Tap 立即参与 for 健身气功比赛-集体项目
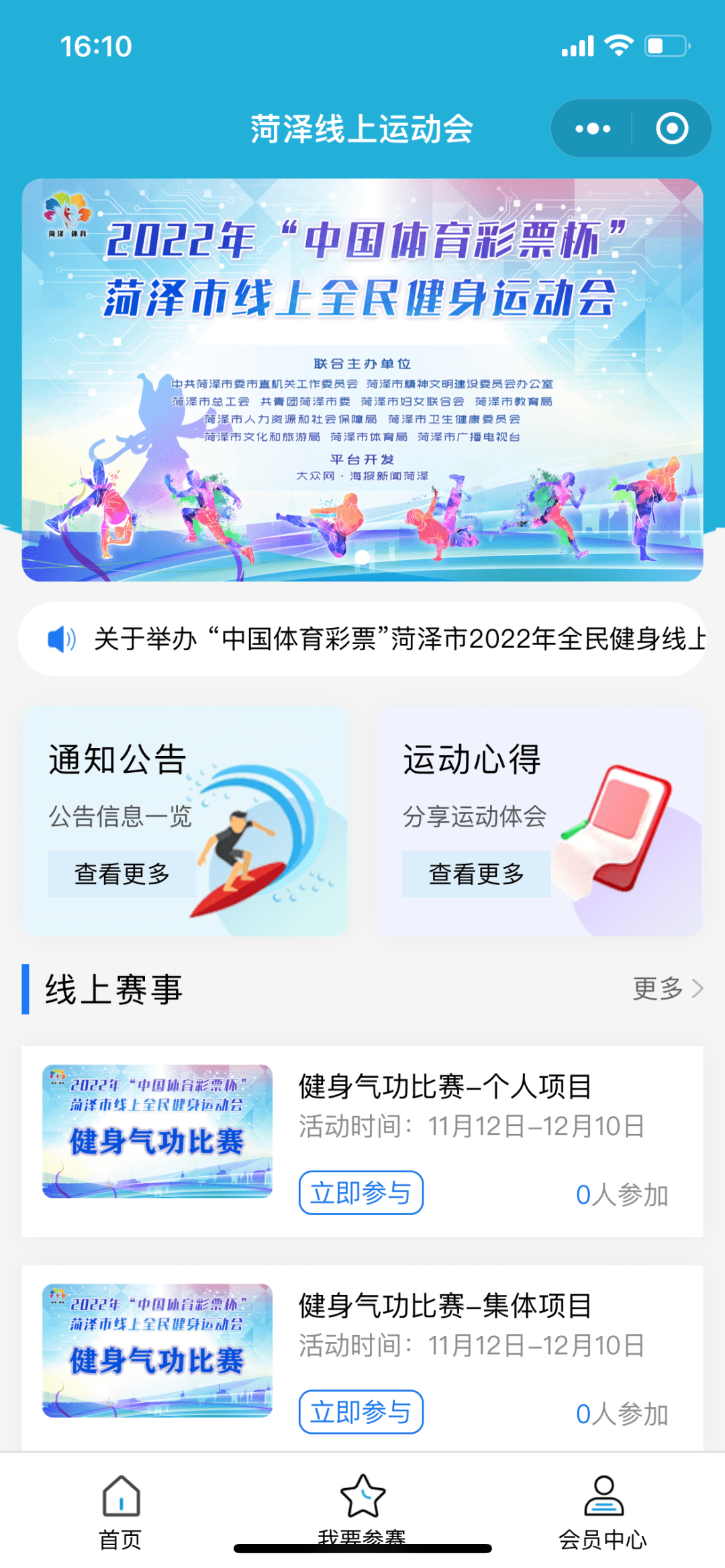 point(361,1412)
